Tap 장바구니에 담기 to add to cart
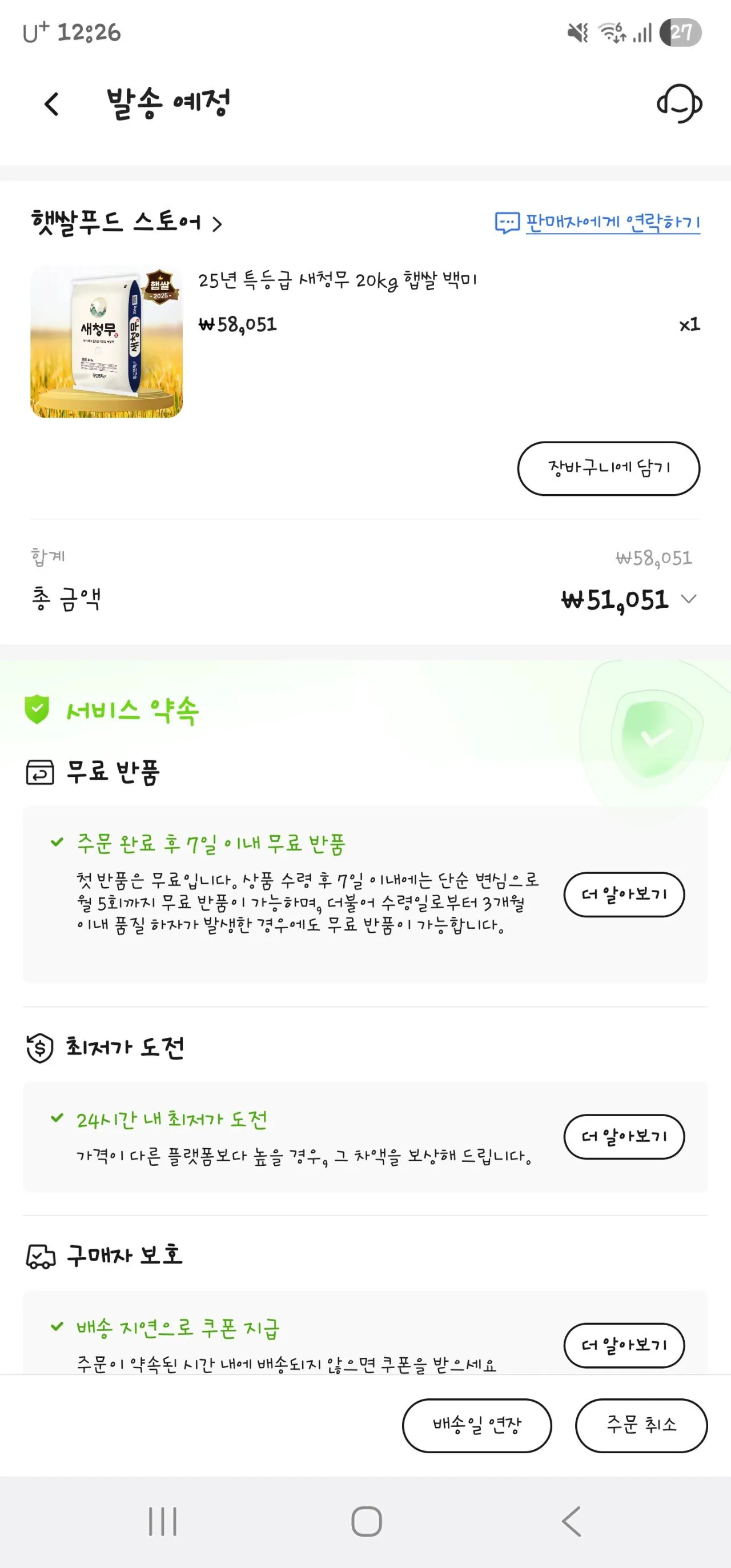This screenshot has height=1568, width=731. tap(610, 469)
